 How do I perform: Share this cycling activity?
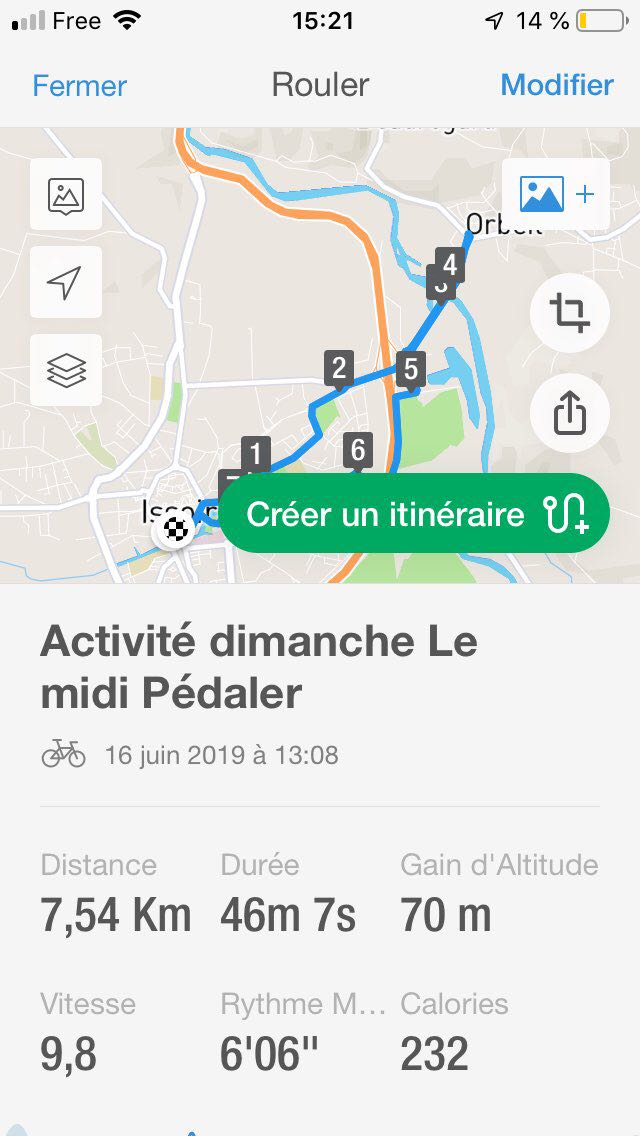coord(570,412)
